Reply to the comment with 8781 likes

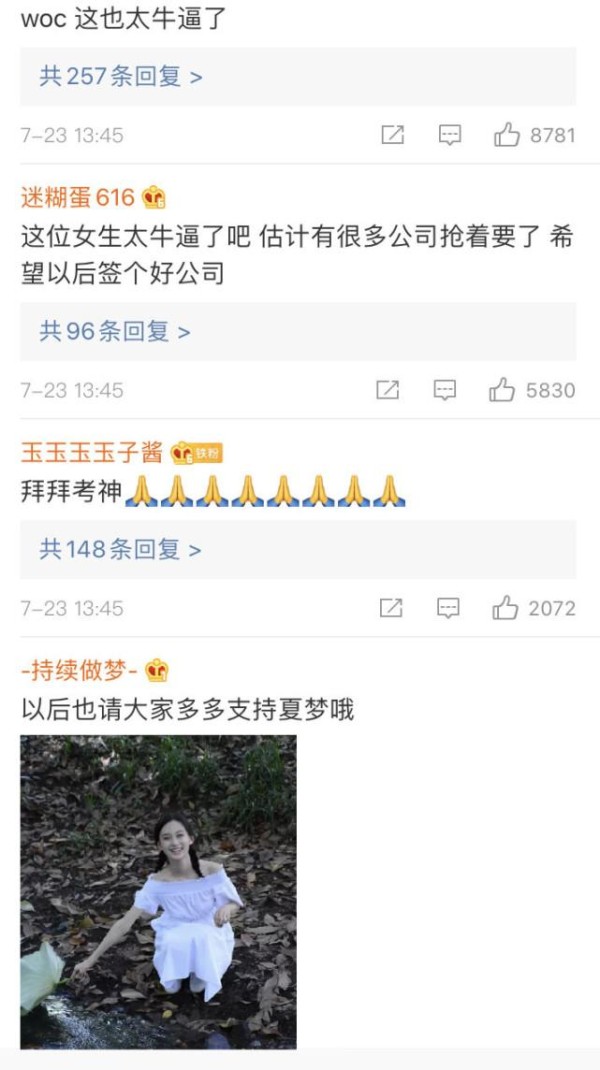[x=450, y=135]
